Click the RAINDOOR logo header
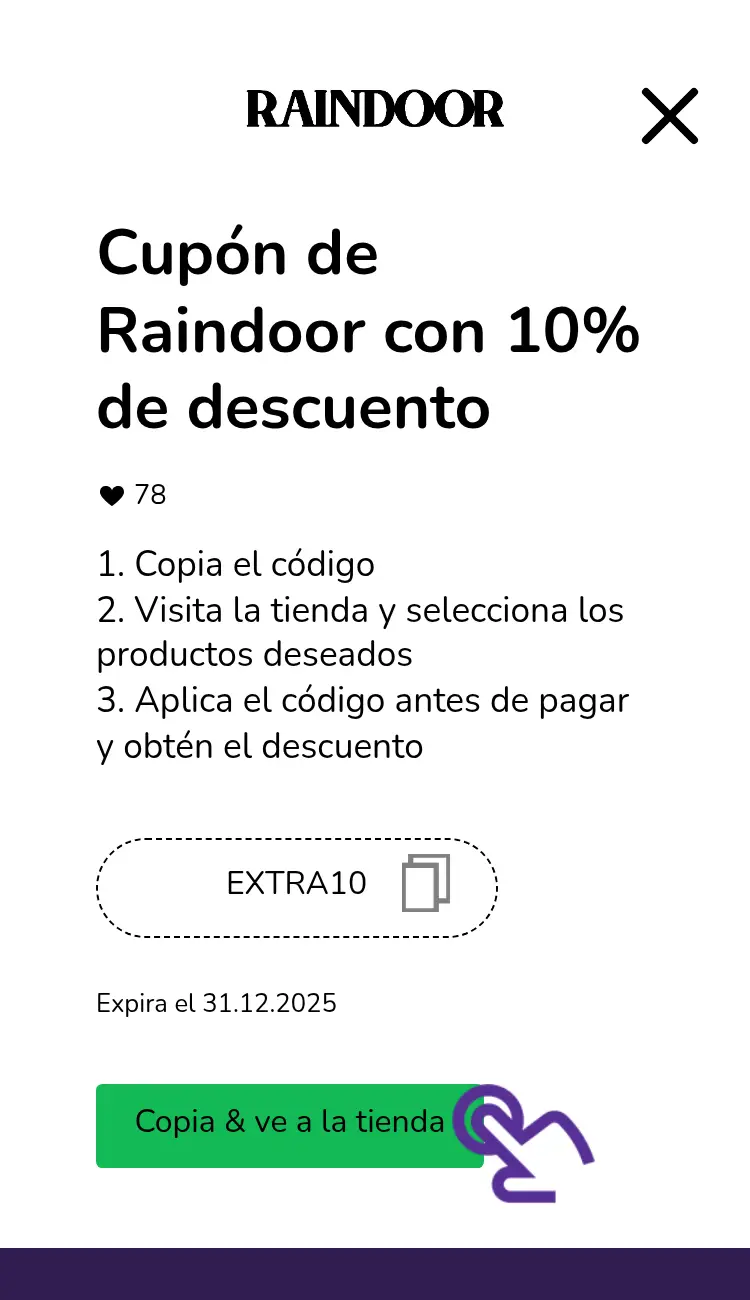Image resolution: width=750 pixels, height=1300 pixels. point(375,110)
